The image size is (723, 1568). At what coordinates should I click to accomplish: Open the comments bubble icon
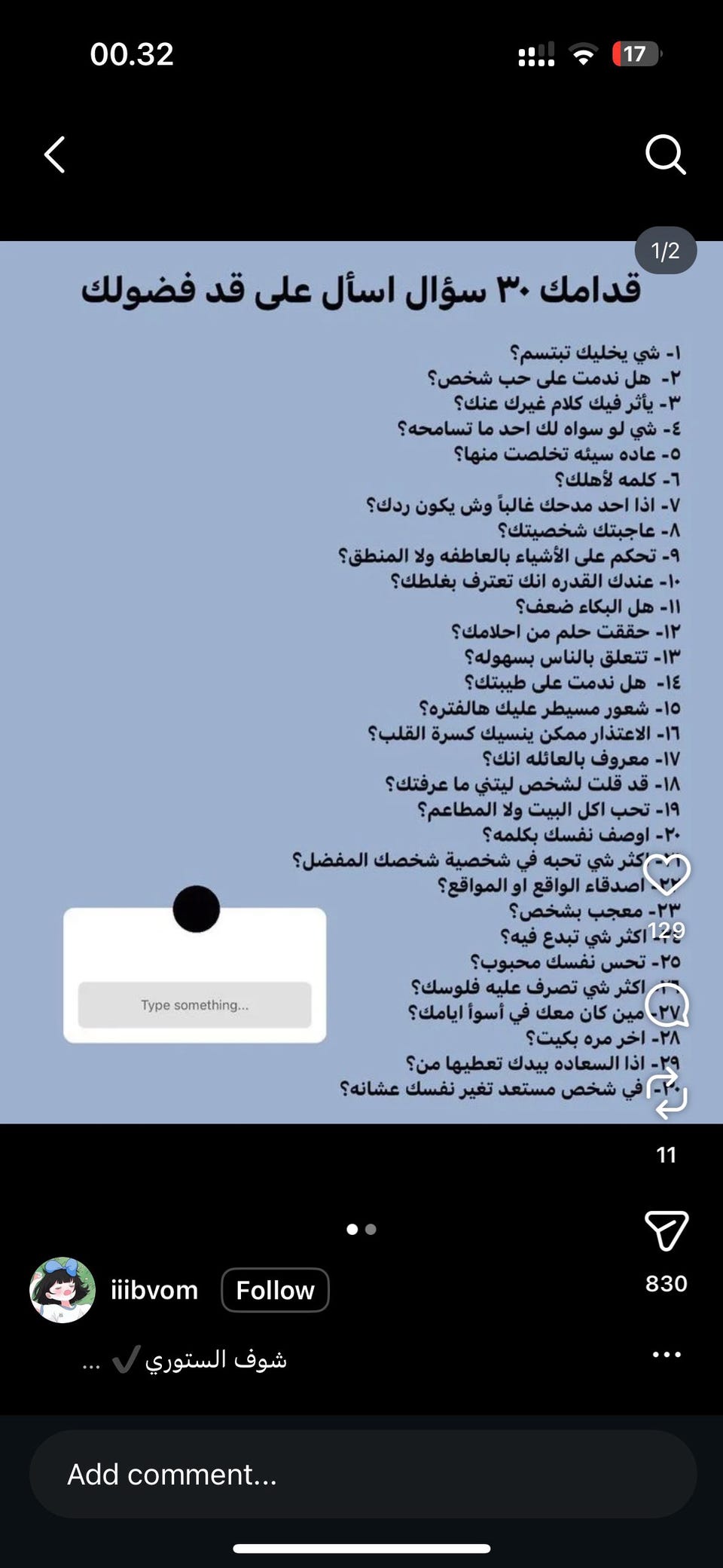tap(667, 1006)
